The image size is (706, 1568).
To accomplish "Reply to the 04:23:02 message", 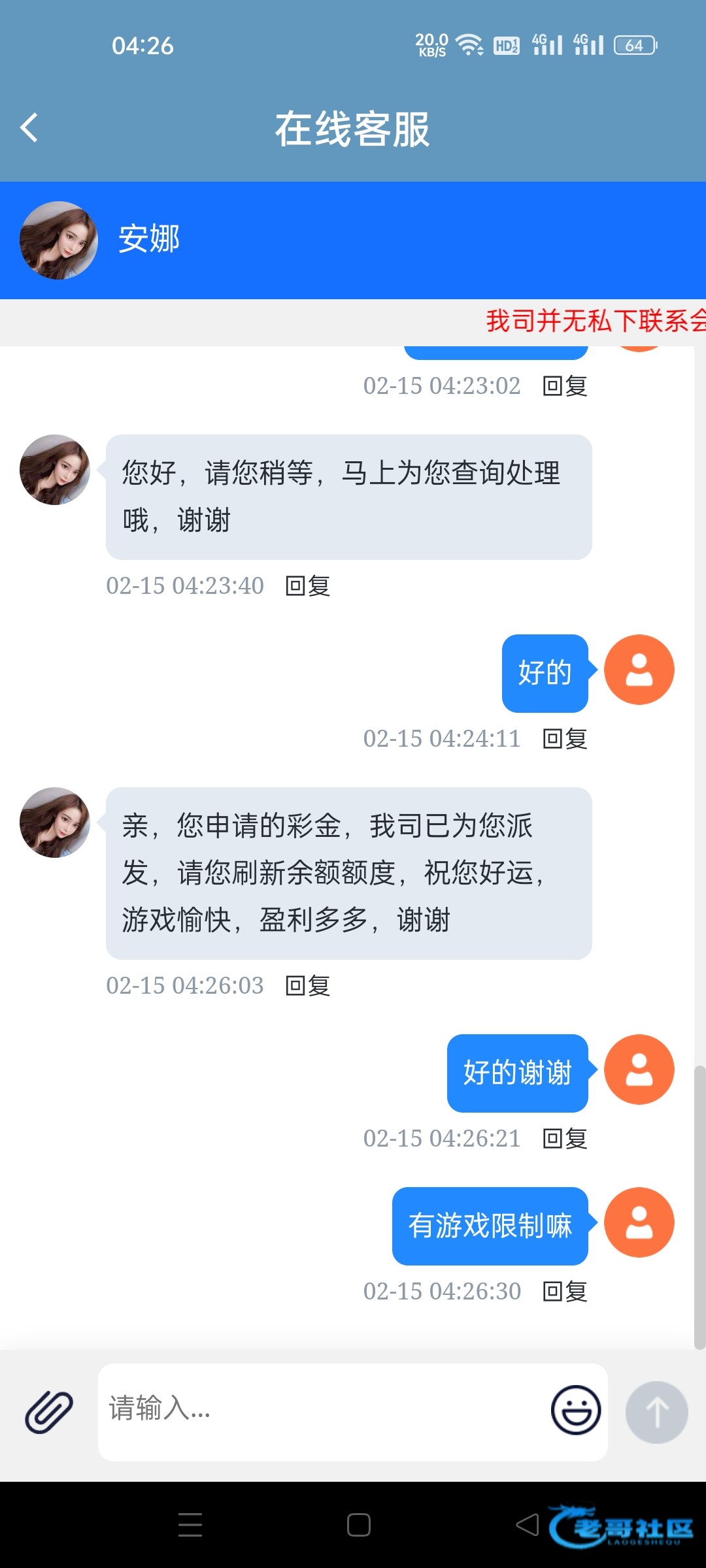I will click(565, 386).
